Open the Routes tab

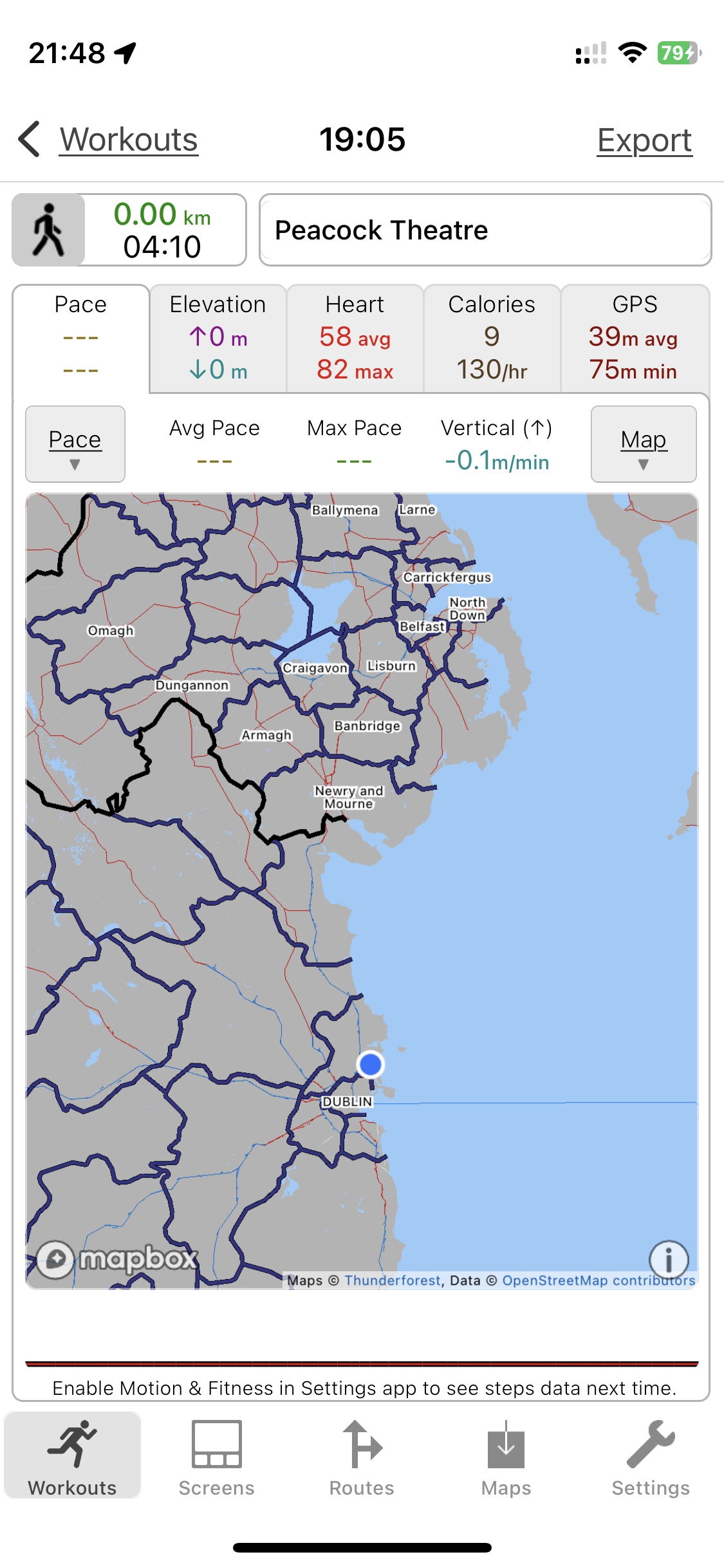362,1459
